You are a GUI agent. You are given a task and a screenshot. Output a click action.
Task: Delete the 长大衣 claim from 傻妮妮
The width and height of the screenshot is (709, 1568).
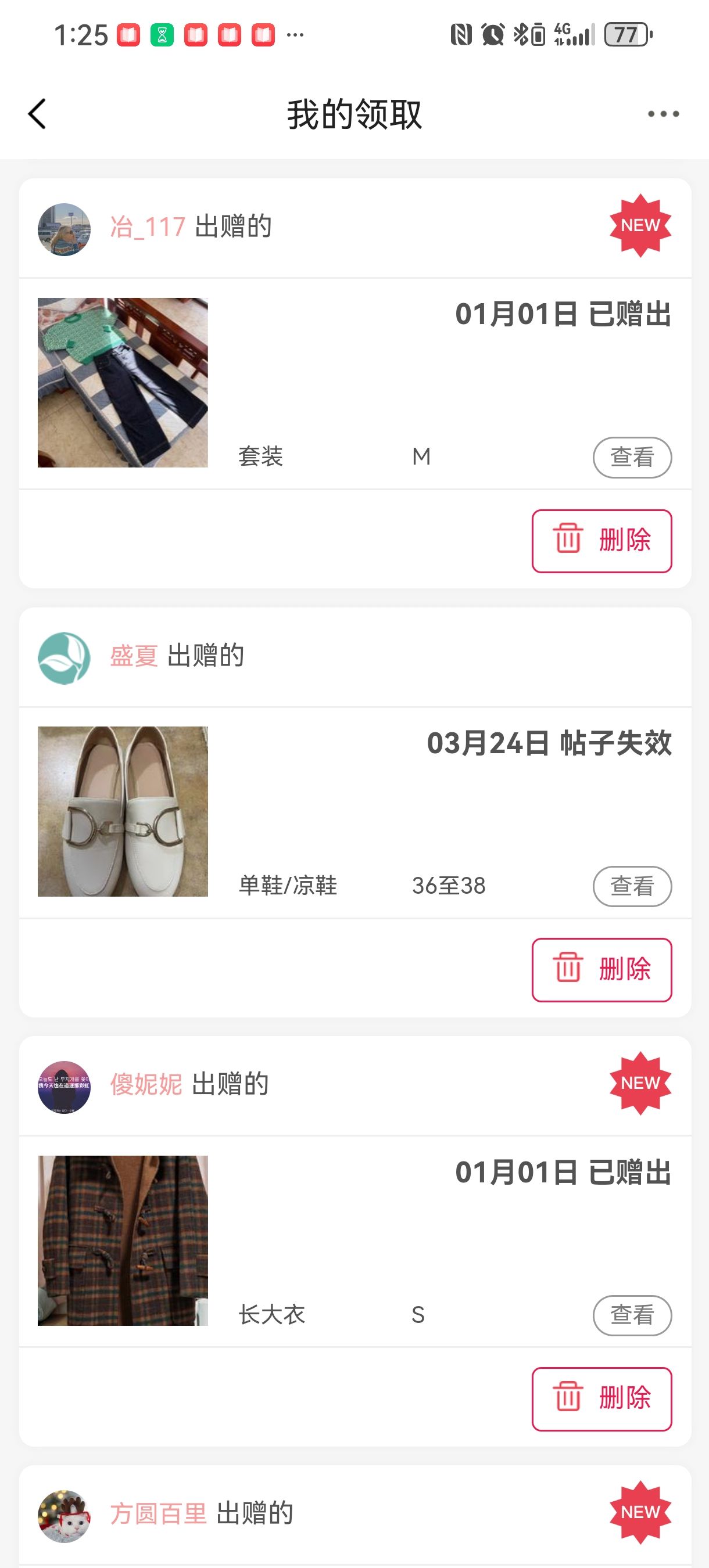pos(602,1399)
